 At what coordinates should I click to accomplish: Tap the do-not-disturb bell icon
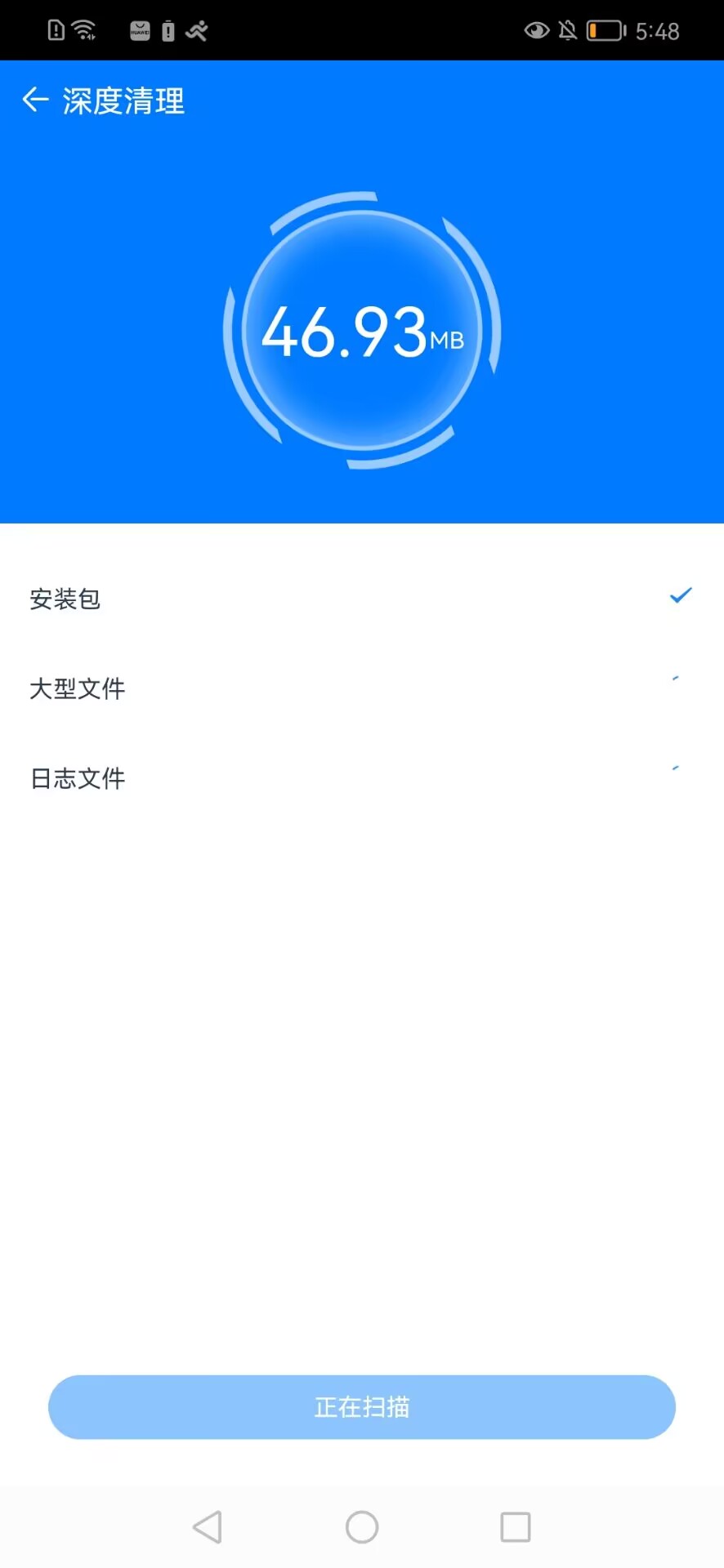tap(565, 29)
